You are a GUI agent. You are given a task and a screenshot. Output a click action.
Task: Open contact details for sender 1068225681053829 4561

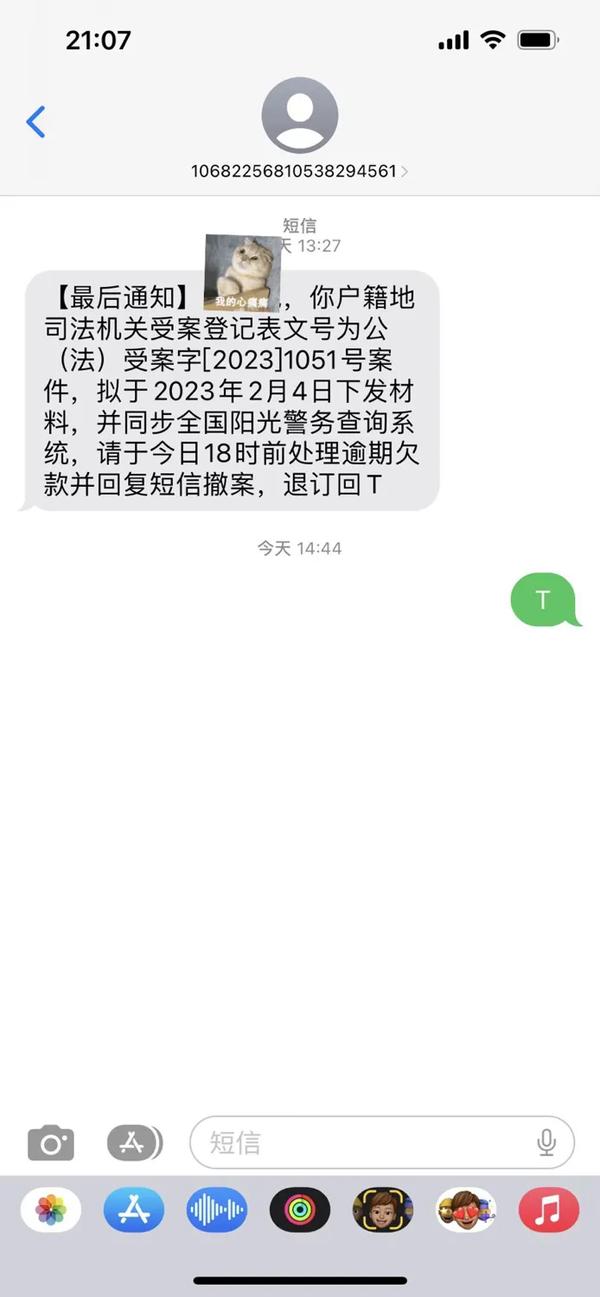pos(299,170)
